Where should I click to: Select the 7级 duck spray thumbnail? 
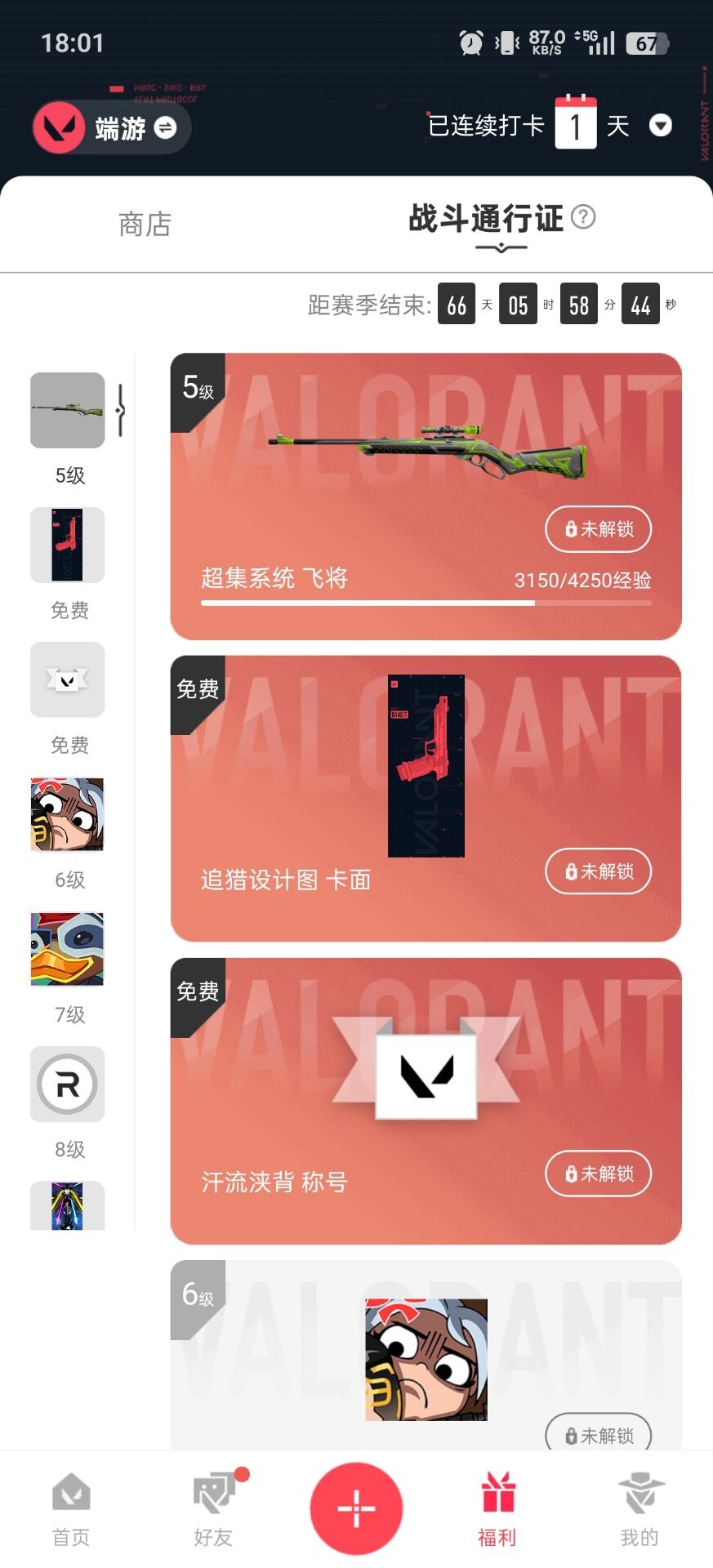coord(68,949)
